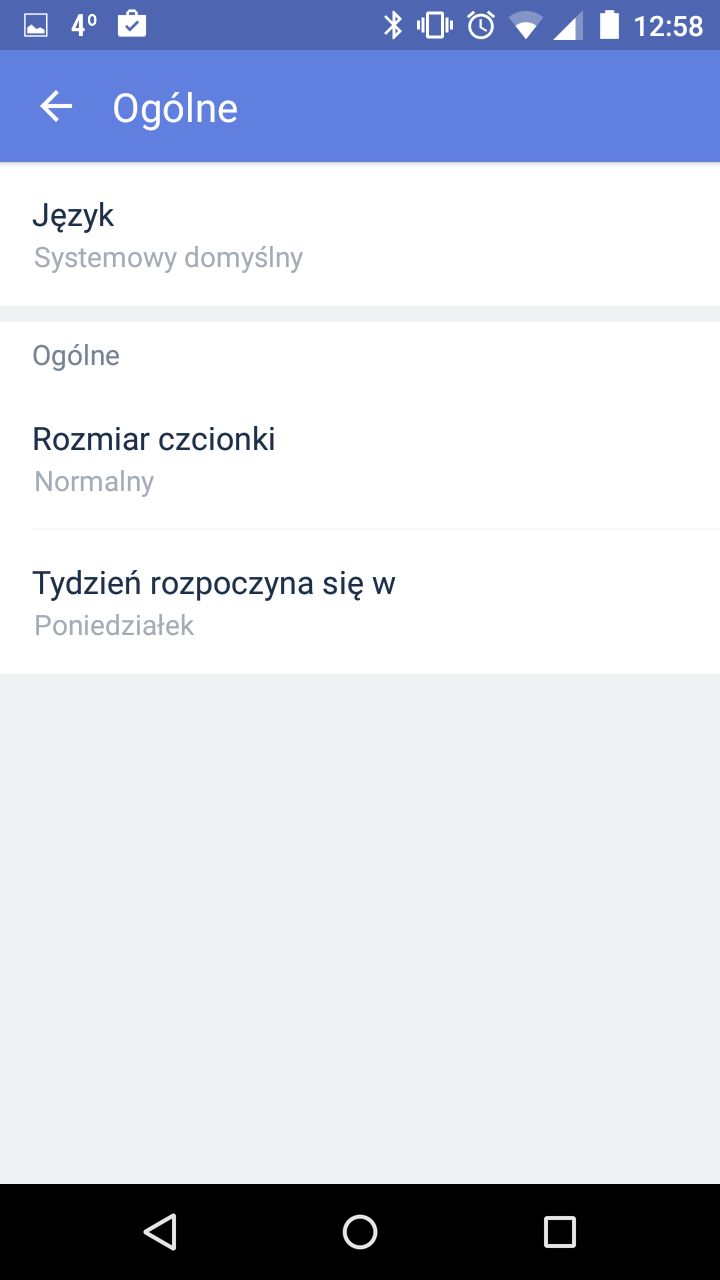Open the Język language setting
This screenshot has width=720, height=1280.
click(360, 235)
